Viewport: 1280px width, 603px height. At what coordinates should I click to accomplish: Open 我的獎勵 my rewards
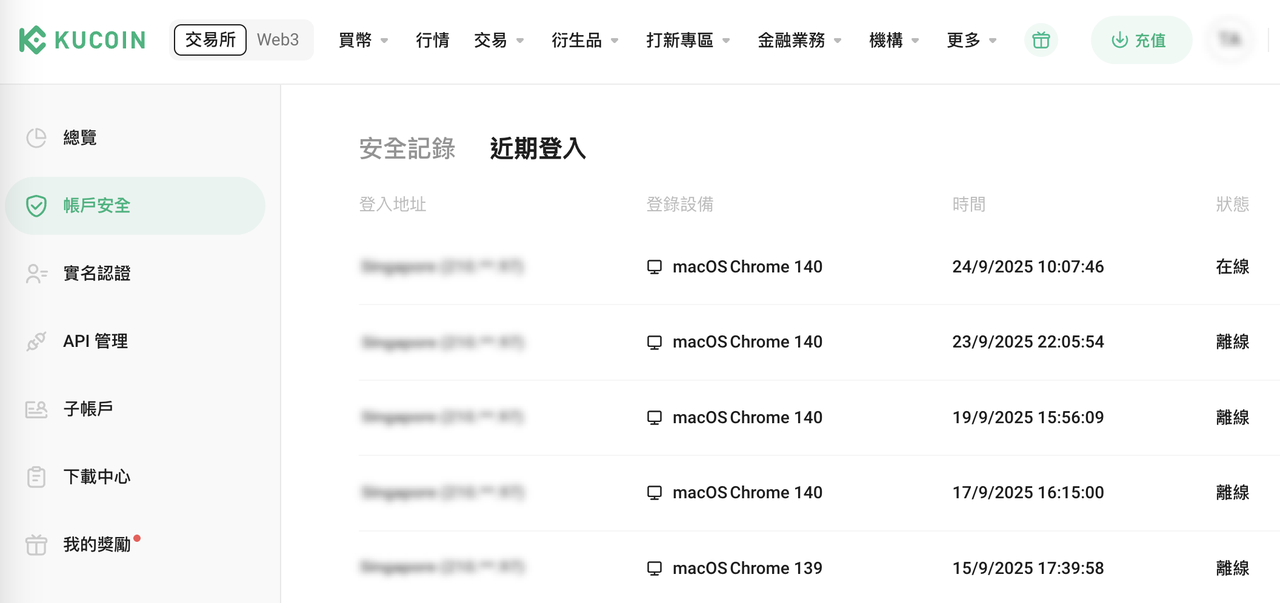click(96, 545)
